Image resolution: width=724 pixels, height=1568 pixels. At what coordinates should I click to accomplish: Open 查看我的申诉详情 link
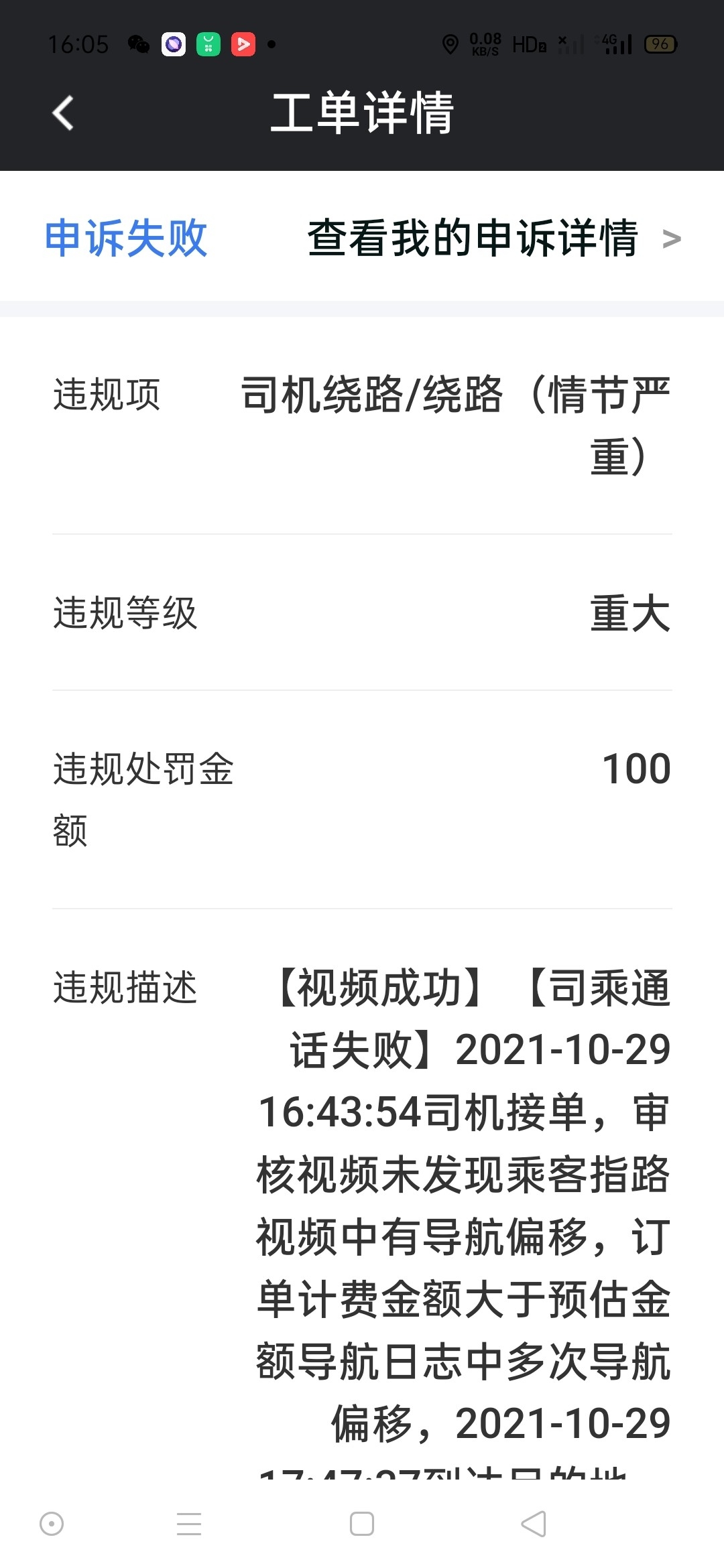[493, 239]
